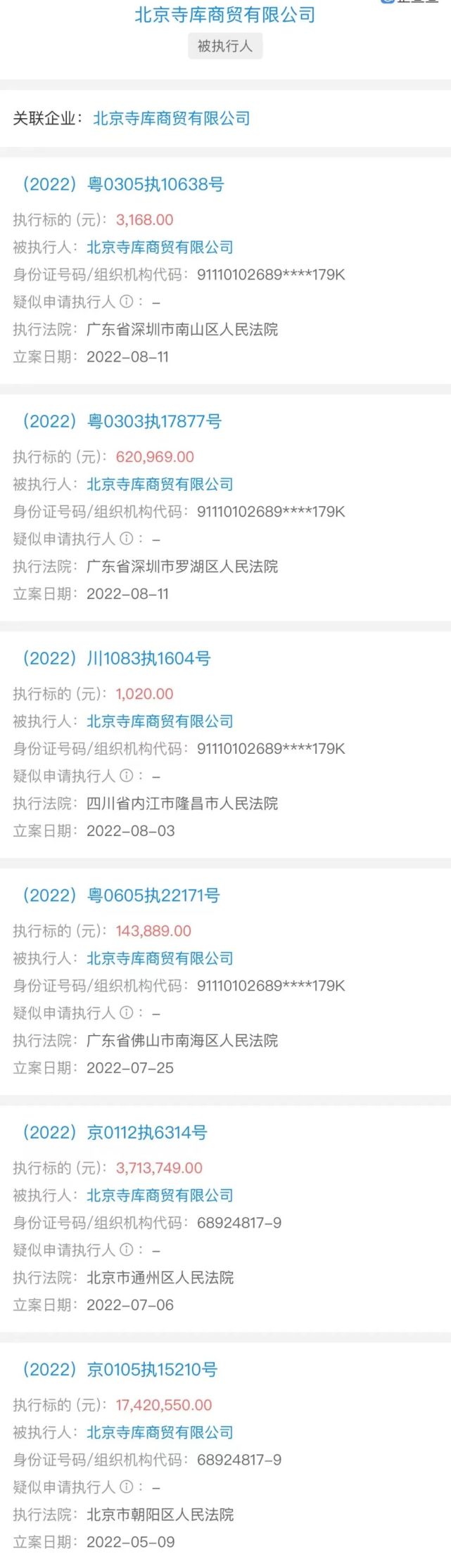This screenshot has height=1568, width=451.
Task: Tap the 被执行人 company link in the 京0105执15210号 case
Action: (x=160, y=1432)
